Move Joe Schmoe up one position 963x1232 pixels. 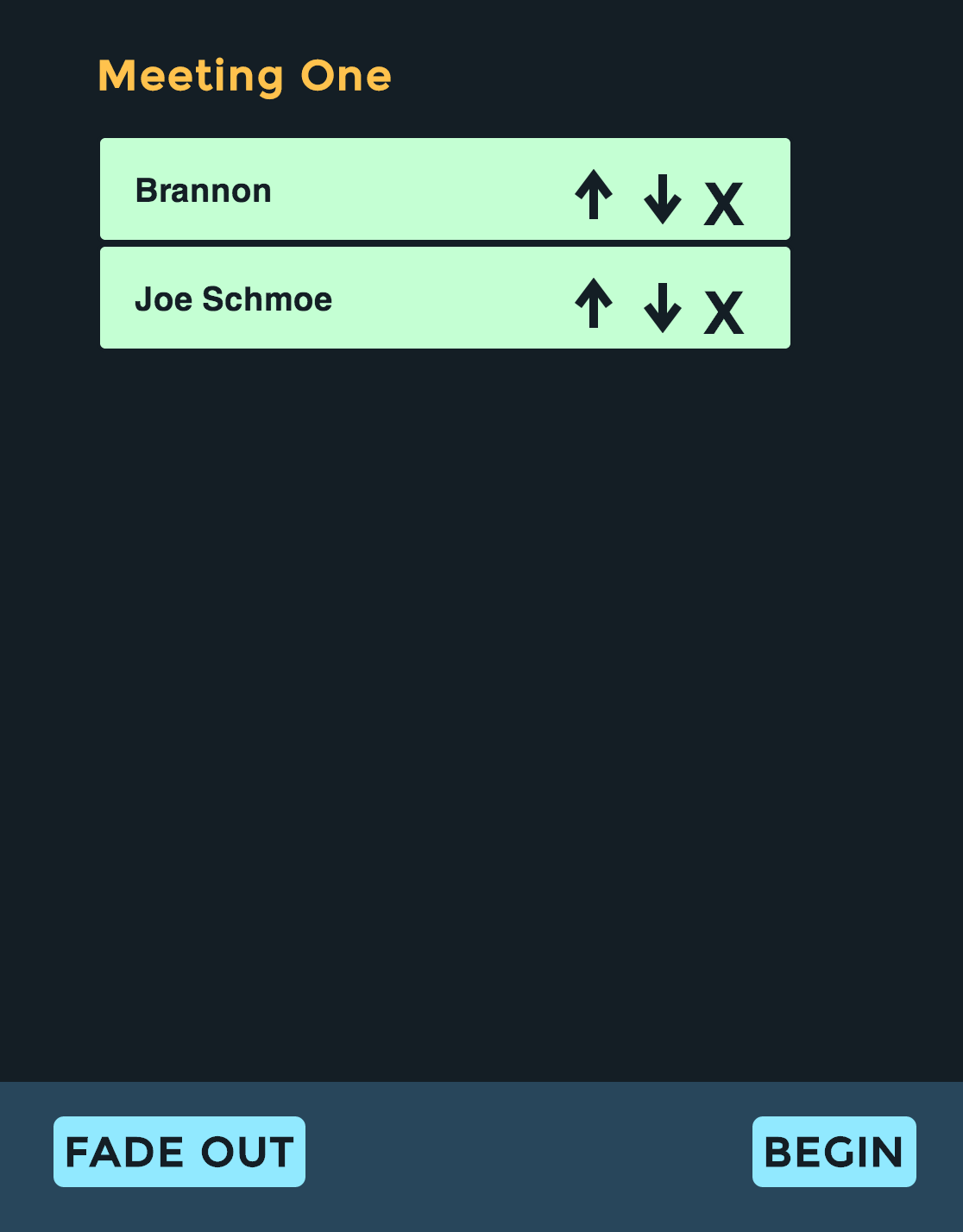[x=594, y=303]
